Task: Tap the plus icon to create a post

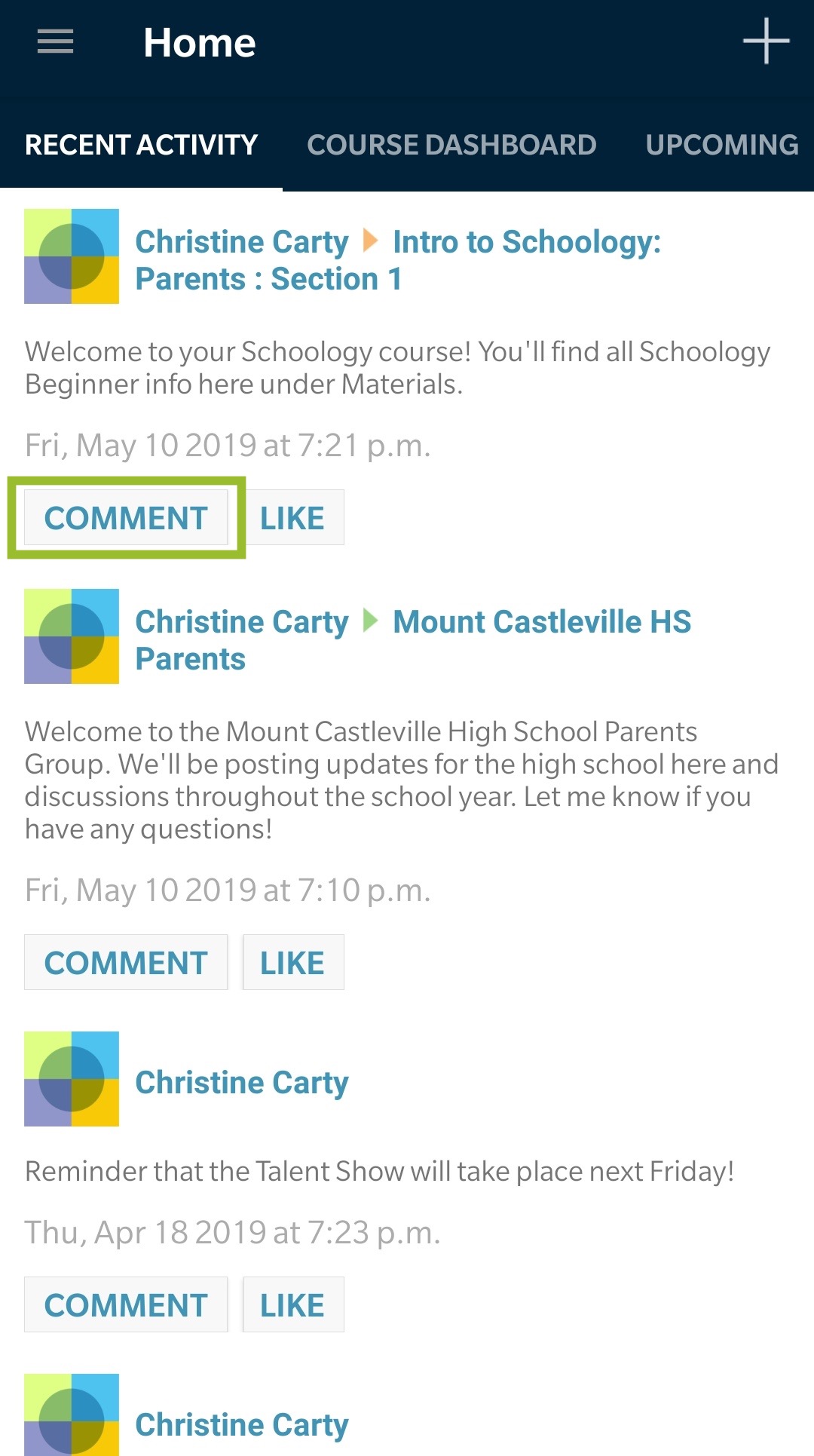Action: pyautogui.click(x=766, y=41)
